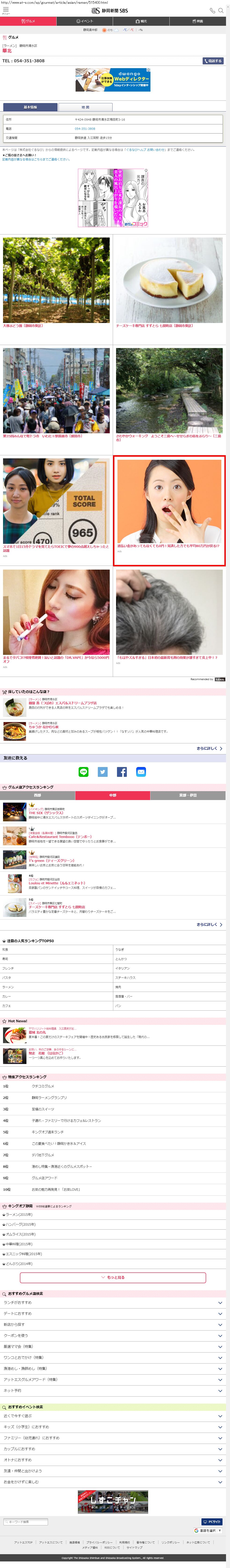Tap the 電話する call button

(x=213, y=61)
